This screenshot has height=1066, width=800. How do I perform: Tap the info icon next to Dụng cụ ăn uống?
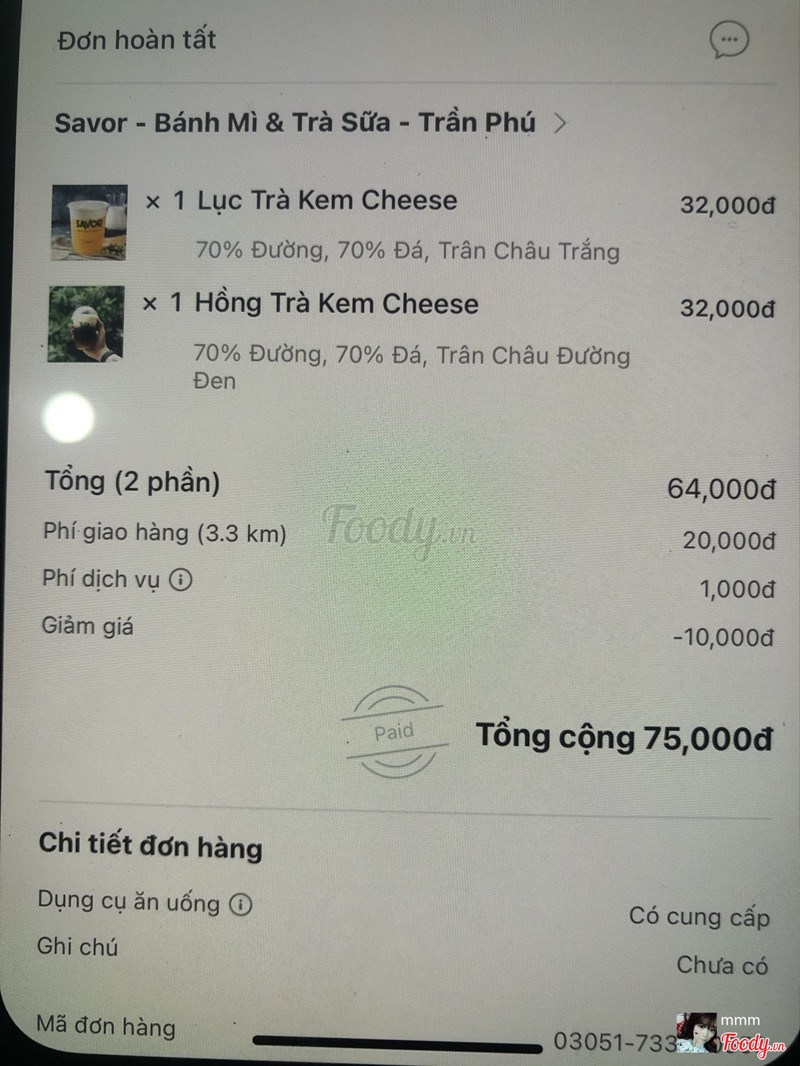[241, 904]
